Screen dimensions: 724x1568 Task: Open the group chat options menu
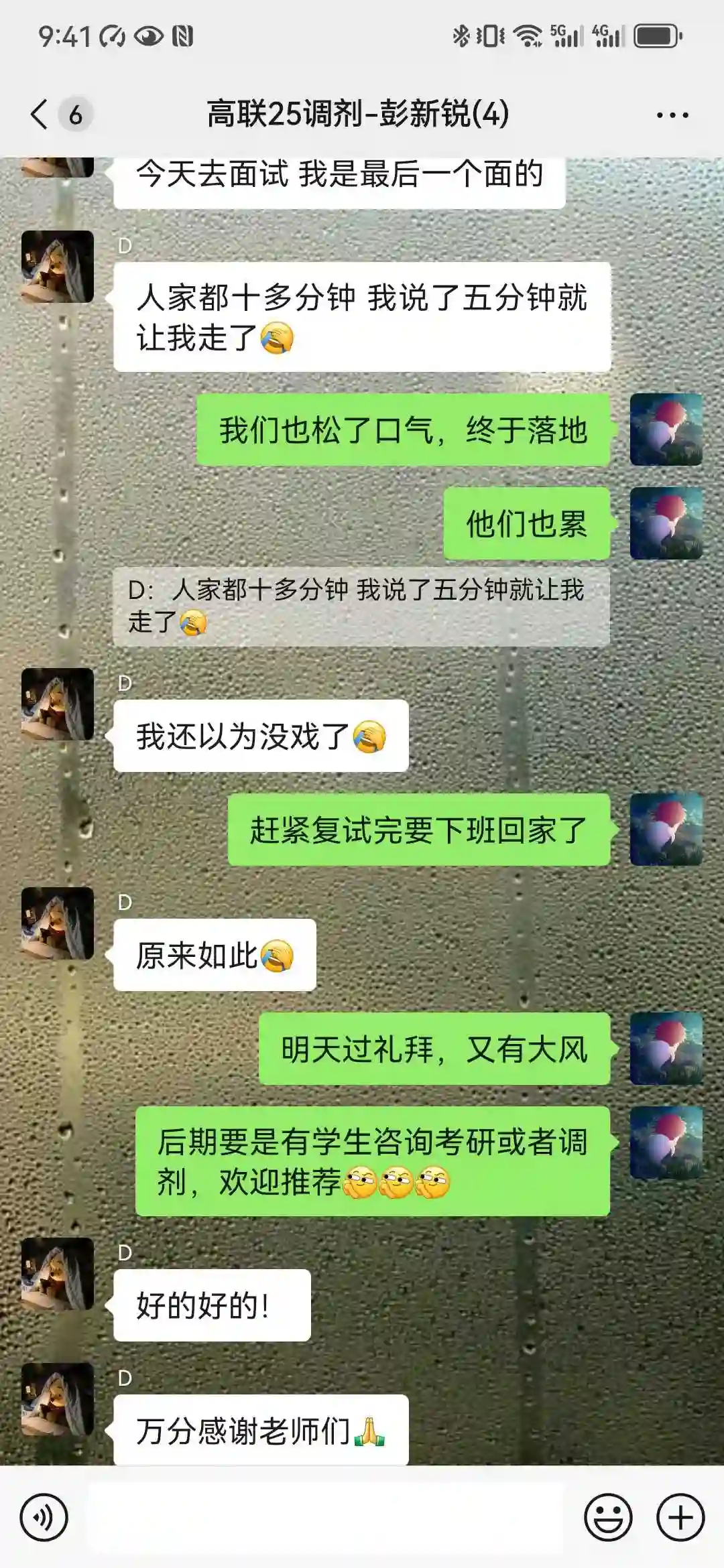(672, 115)
